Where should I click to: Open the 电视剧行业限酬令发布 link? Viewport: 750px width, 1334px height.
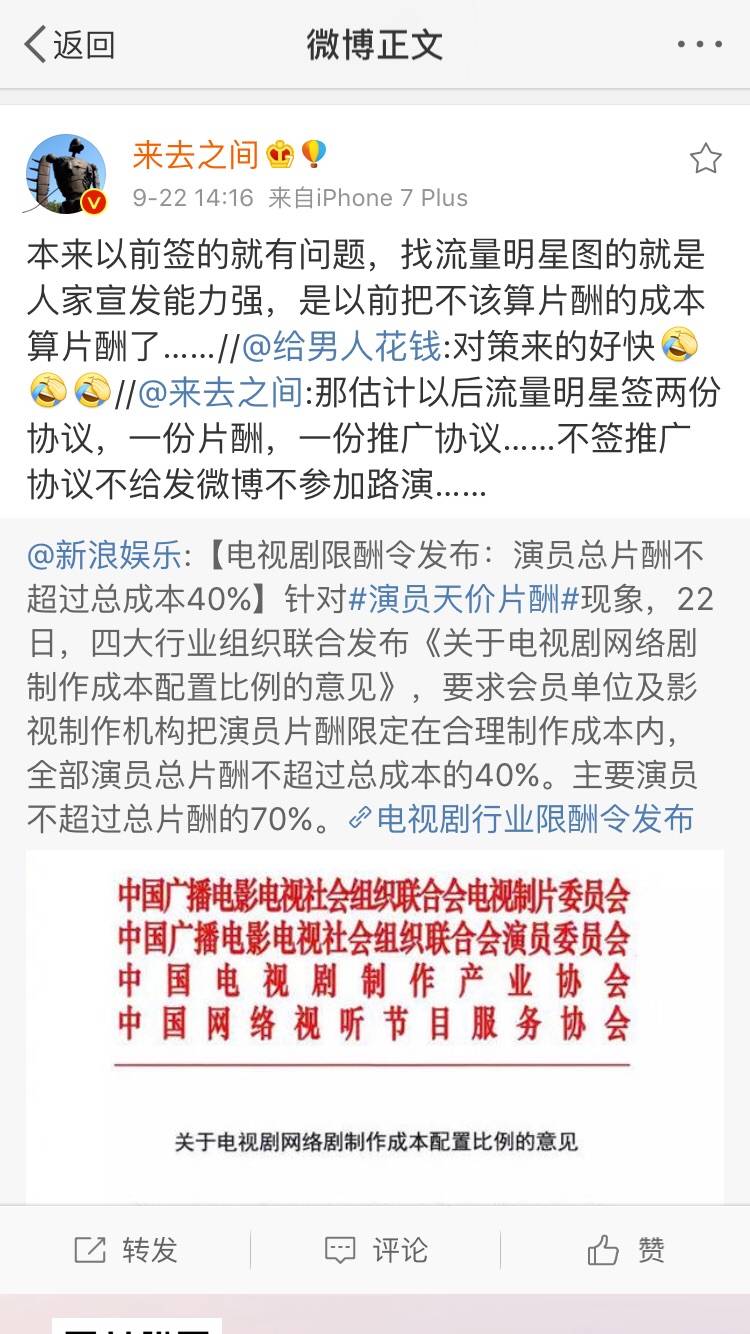pyautogui.click(x=521, y=819)
